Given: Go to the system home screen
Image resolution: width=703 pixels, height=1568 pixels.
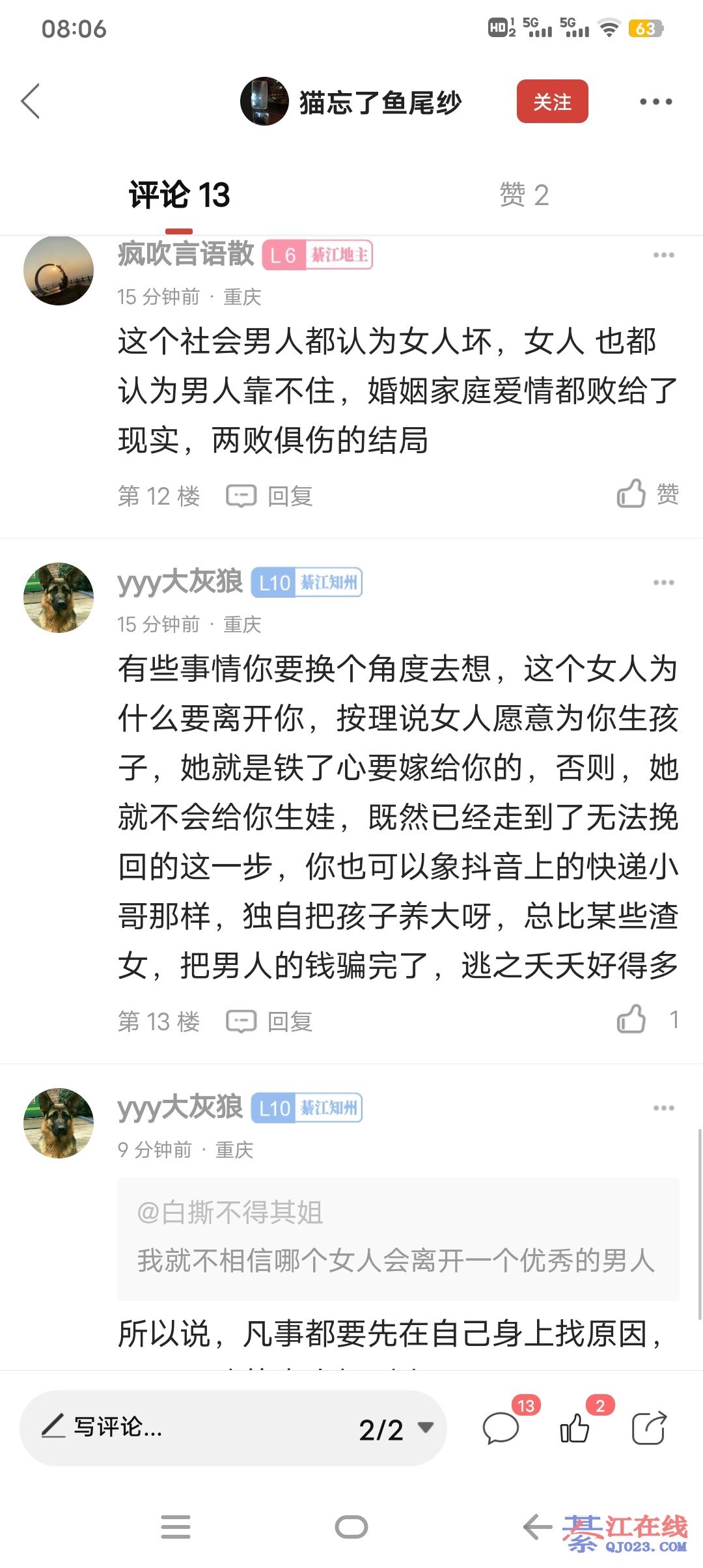Looking at the screenshot, I should click(x=351, y=1527).
